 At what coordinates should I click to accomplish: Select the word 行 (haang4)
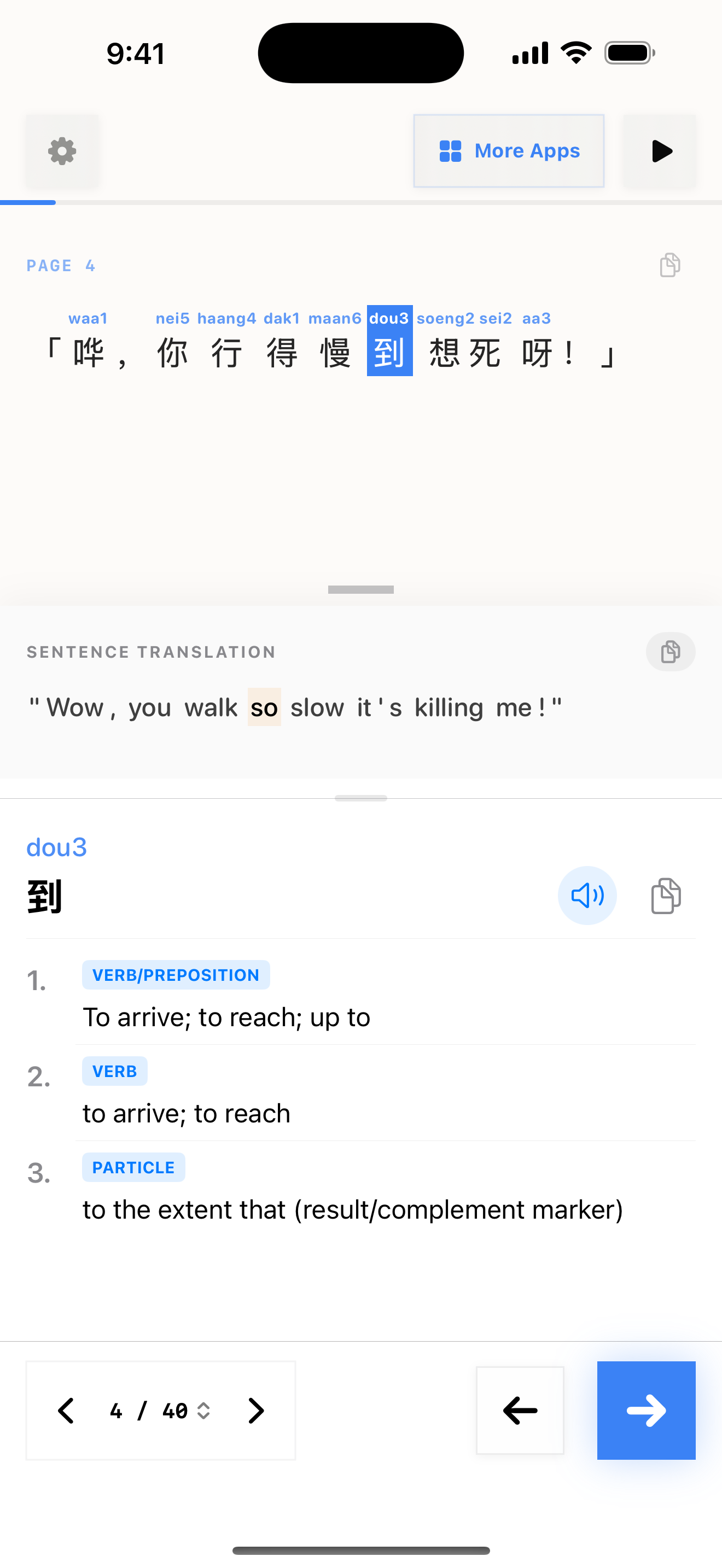coord(226,353)
